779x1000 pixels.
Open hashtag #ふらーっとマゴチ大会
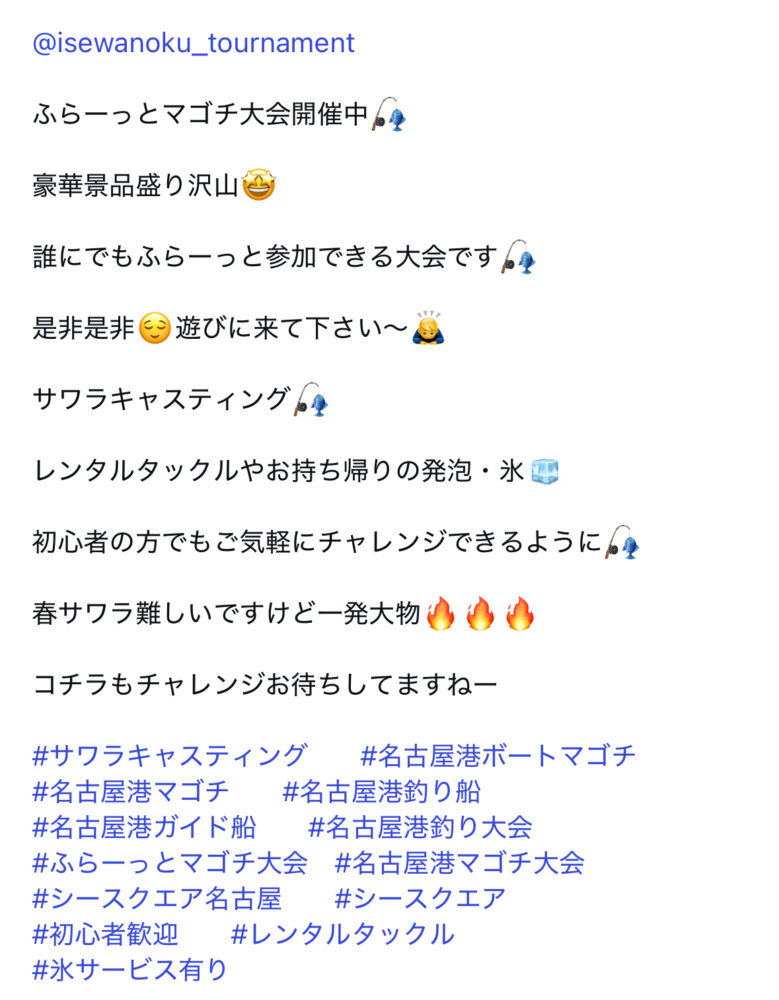(170, 862)
